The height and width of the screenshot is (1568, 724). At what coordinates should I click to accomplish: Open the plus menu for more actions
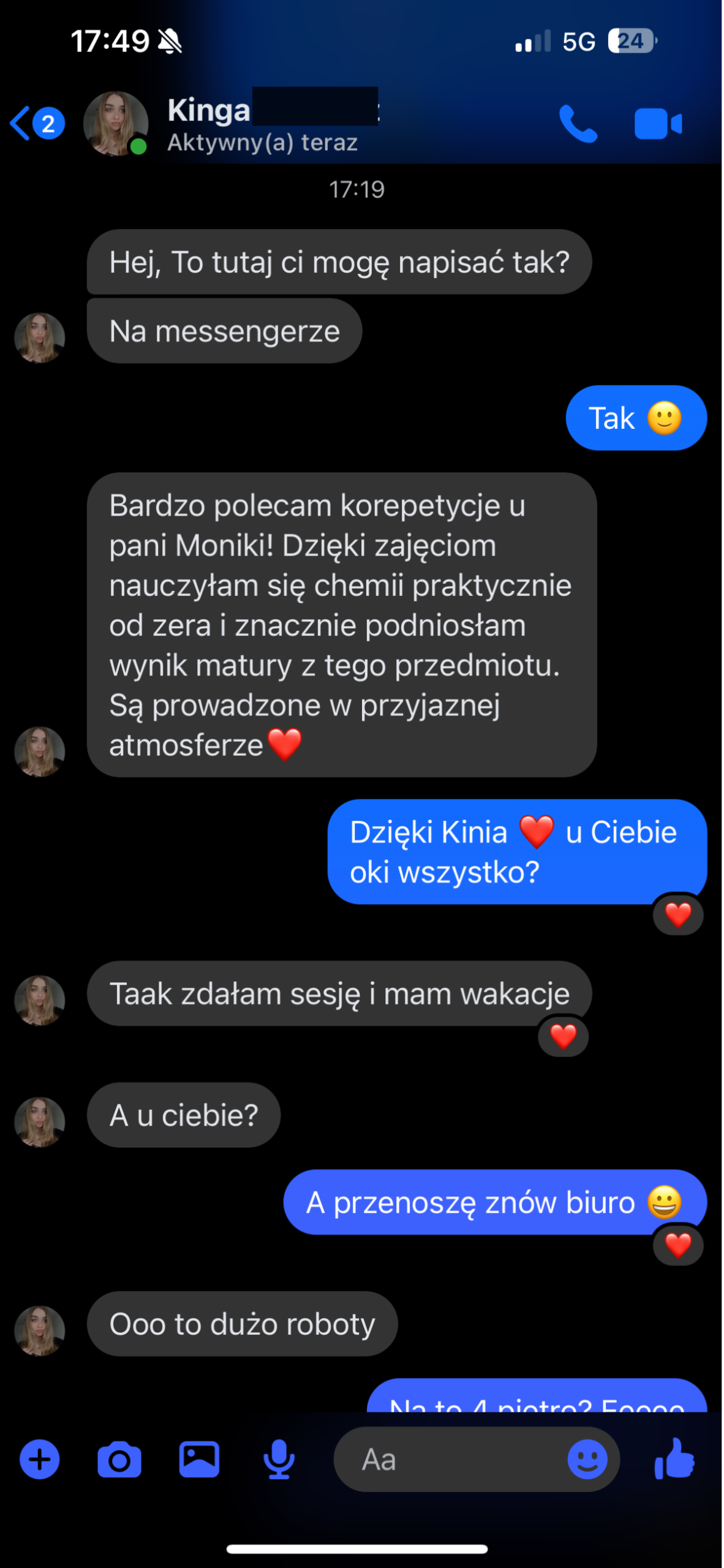40,1460
